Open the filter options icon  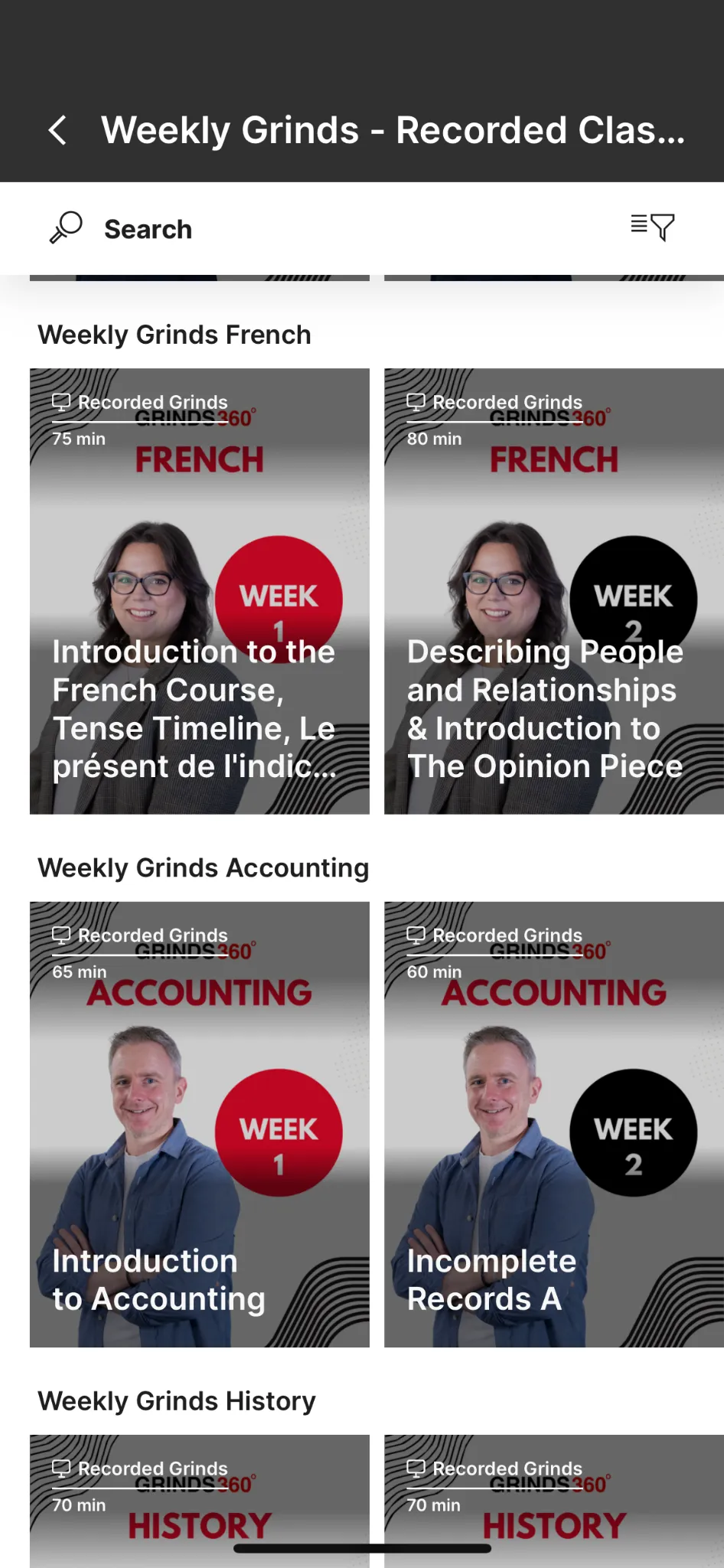[652, 227]
